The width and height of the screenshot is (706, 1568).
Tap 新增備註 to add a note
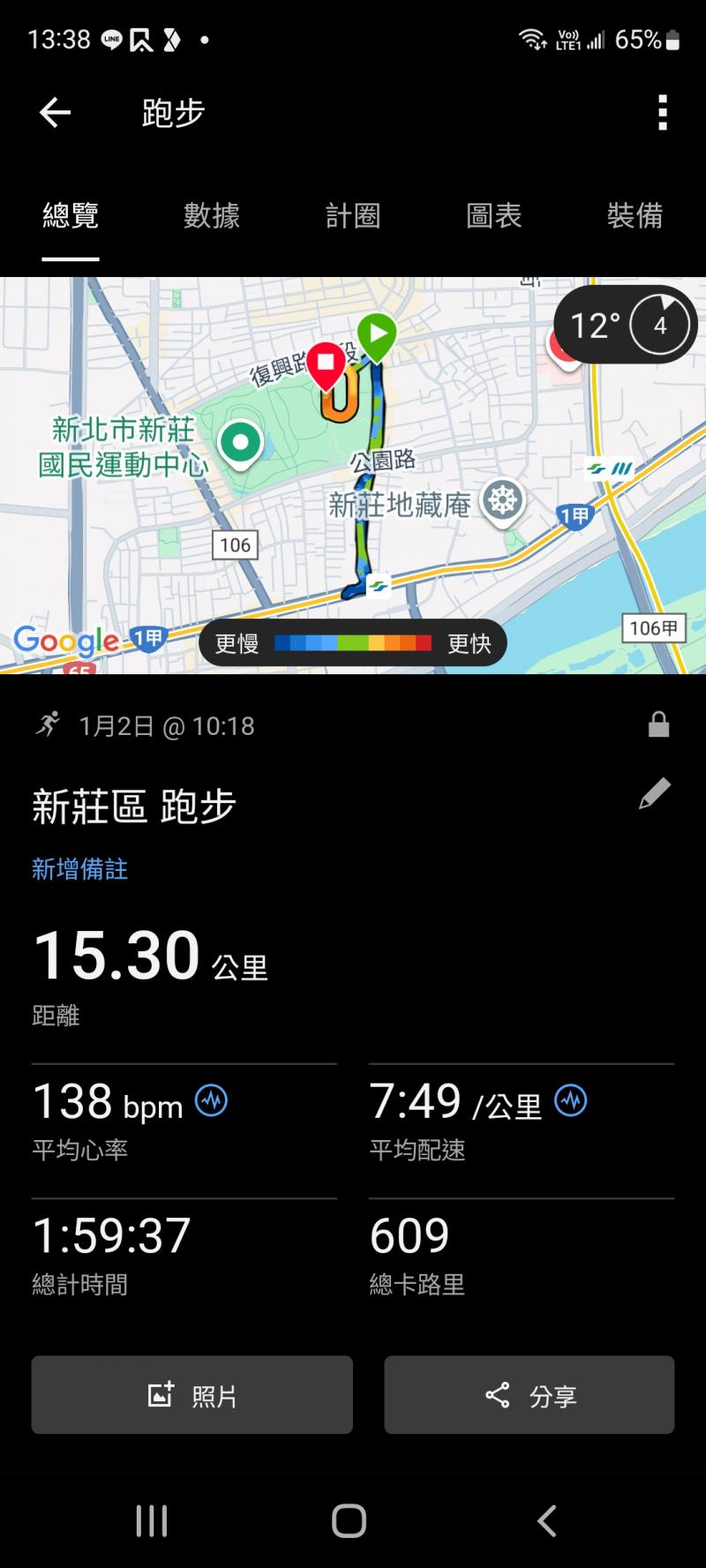(80, 869)
